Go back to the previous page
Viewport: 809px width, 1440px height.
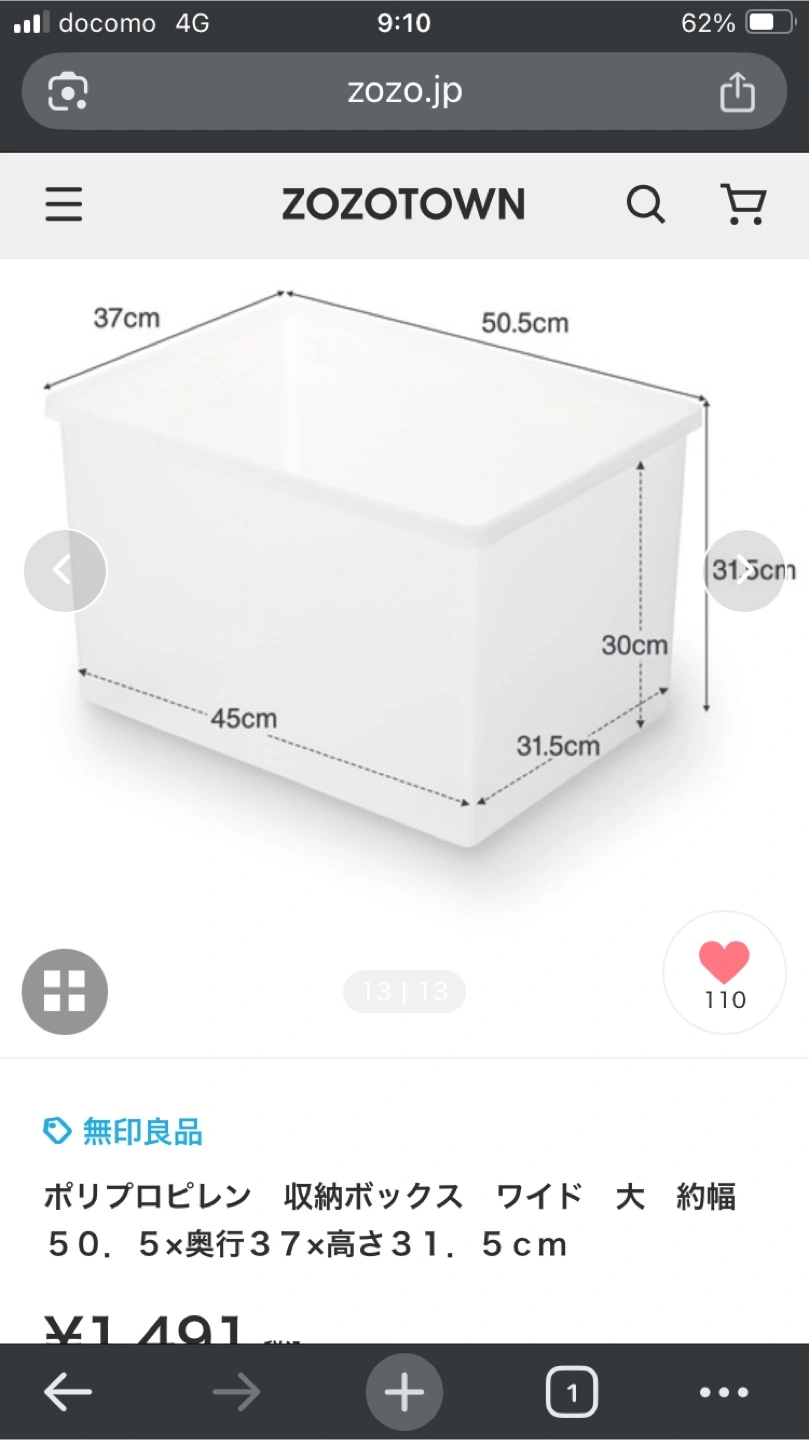(68, 1392)
